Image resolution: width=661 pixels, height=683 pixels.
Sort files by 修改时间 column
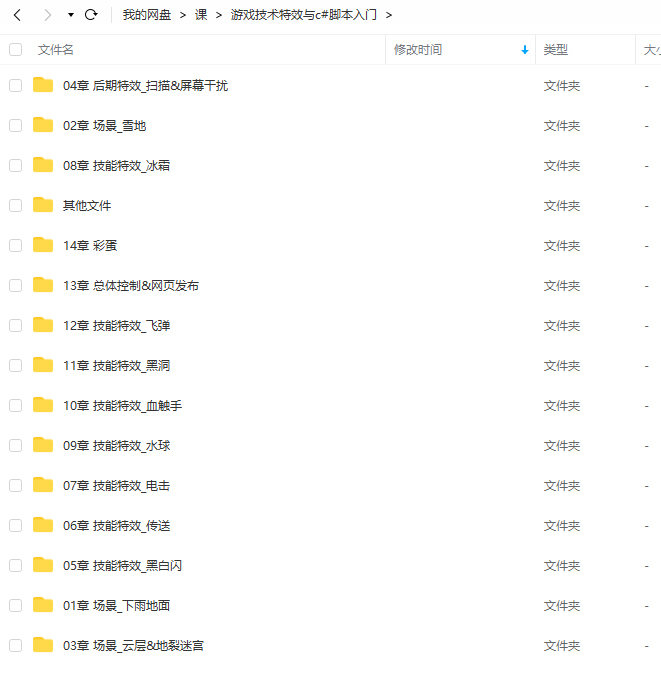coord(418,50)
